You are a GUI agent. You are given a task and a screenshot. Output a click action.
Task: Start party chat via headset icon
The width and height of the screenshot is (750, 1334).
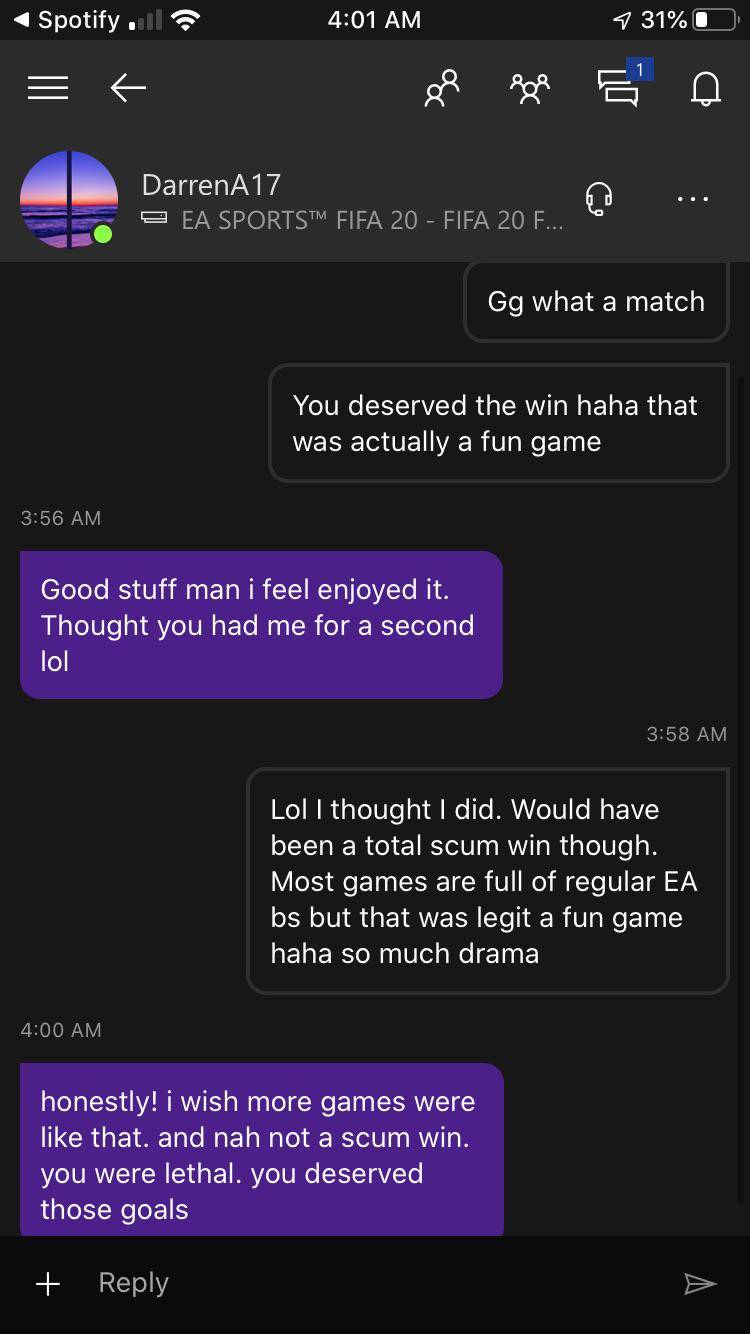(x=599, y=198)
